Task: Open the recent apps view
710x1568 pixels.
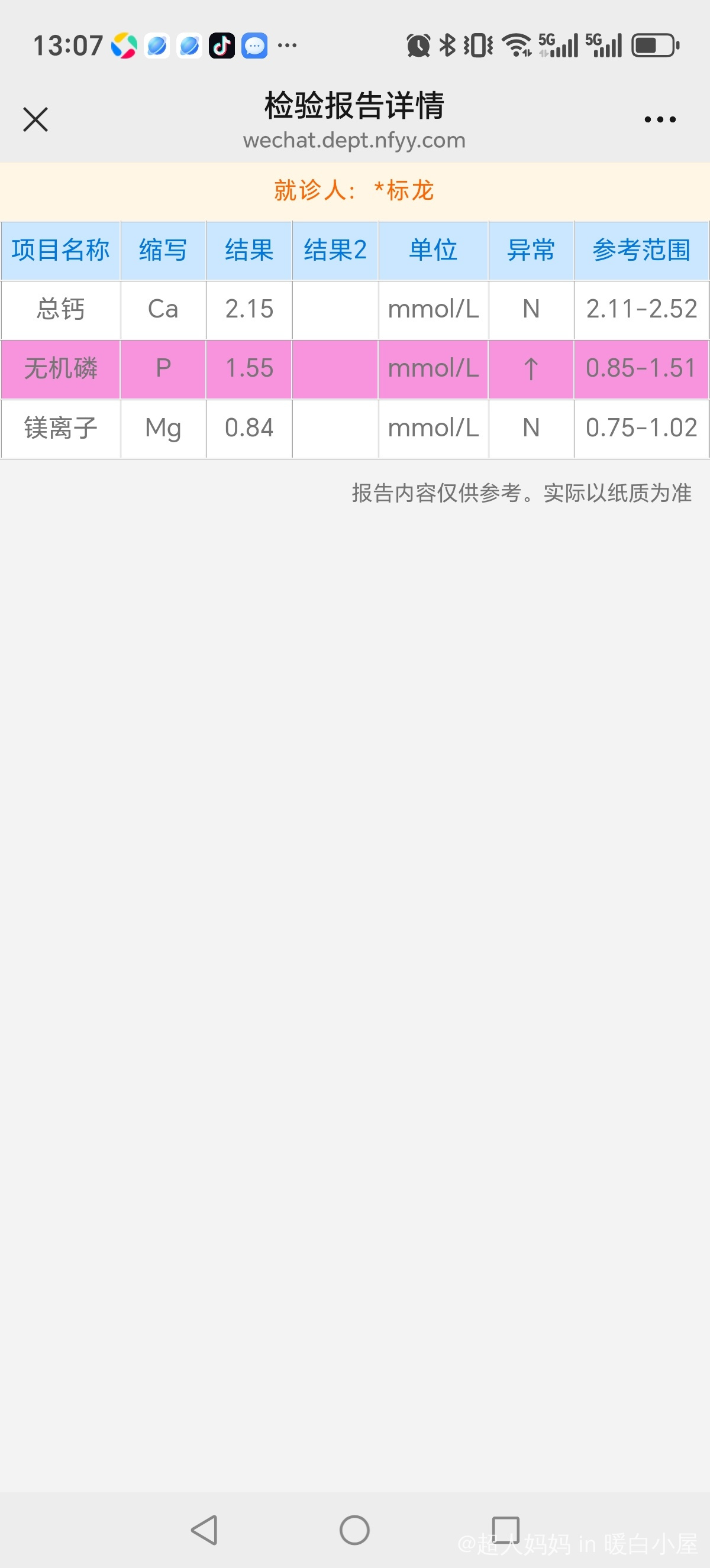Action: (505, 1530)
